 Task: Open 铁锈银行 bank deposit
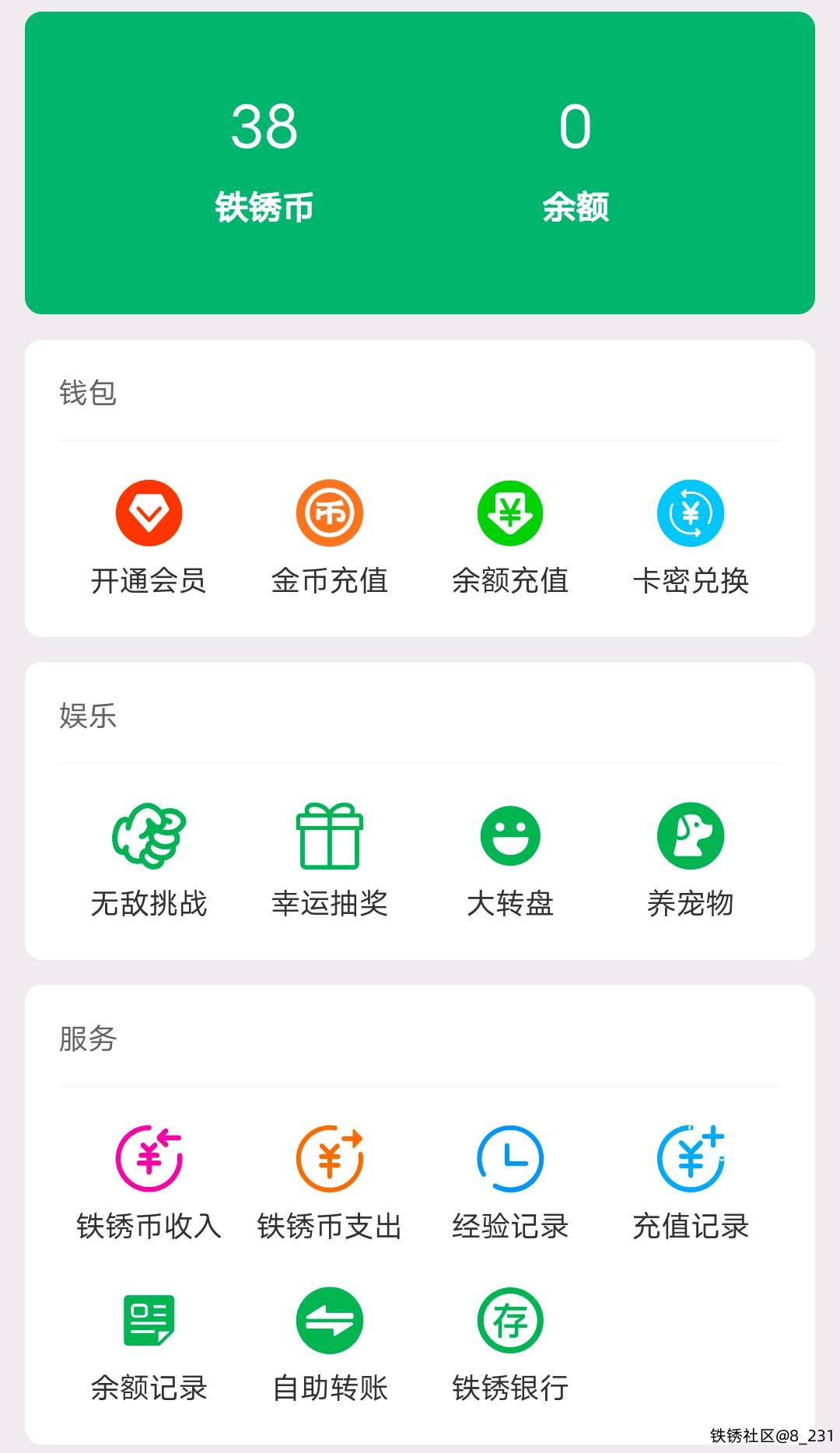[510, 1343]
